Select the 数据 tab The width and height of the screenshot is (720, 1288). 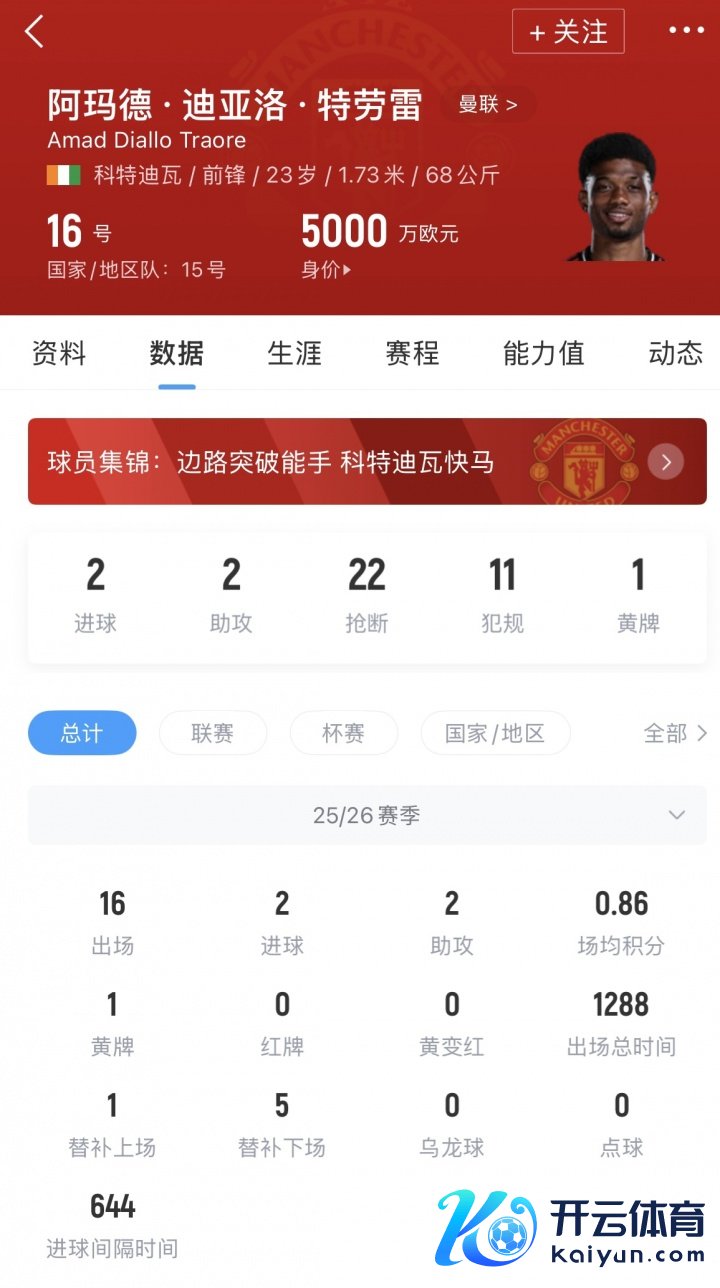pyautogui.click(x=177, y=353)
